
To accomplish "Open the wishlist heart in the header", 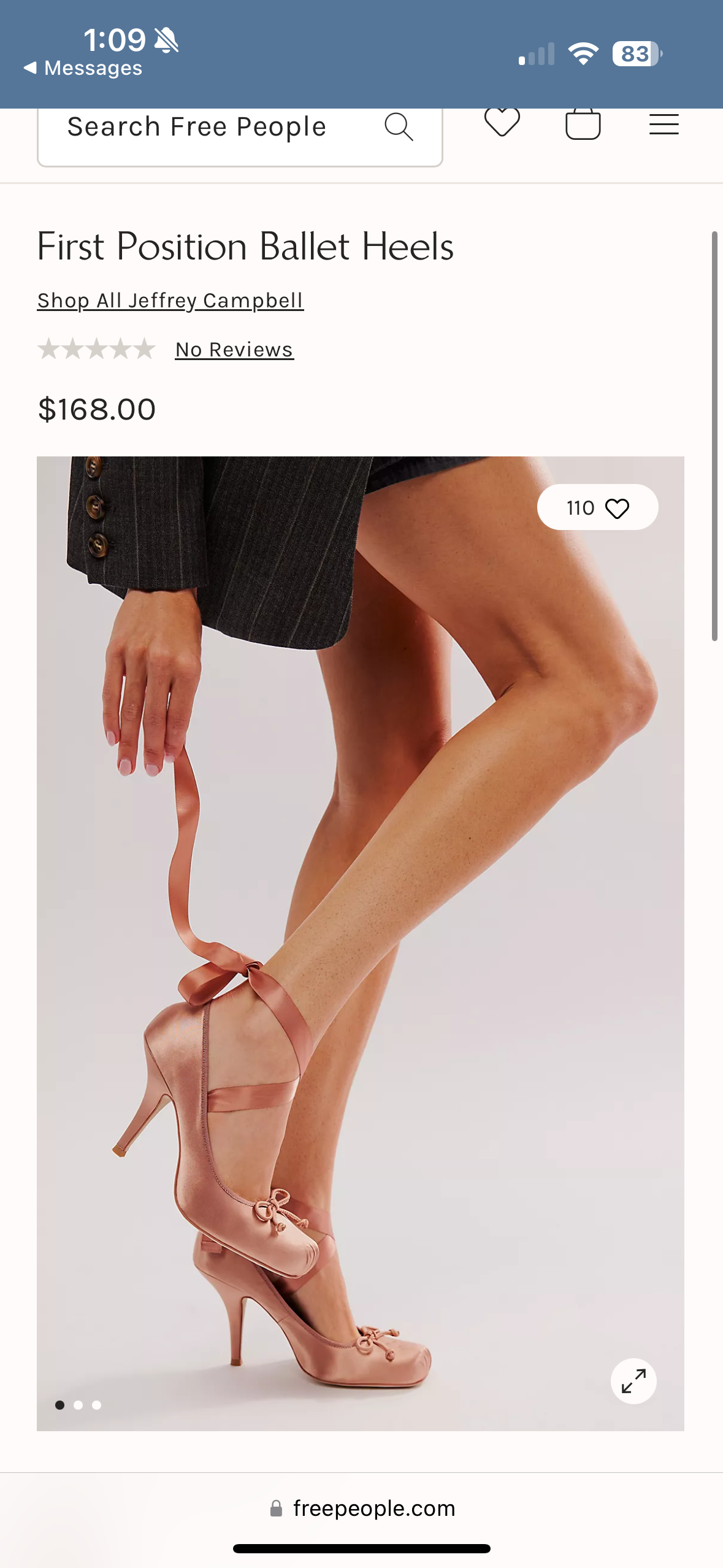I will pyautogui.click(x=502, y=122).
